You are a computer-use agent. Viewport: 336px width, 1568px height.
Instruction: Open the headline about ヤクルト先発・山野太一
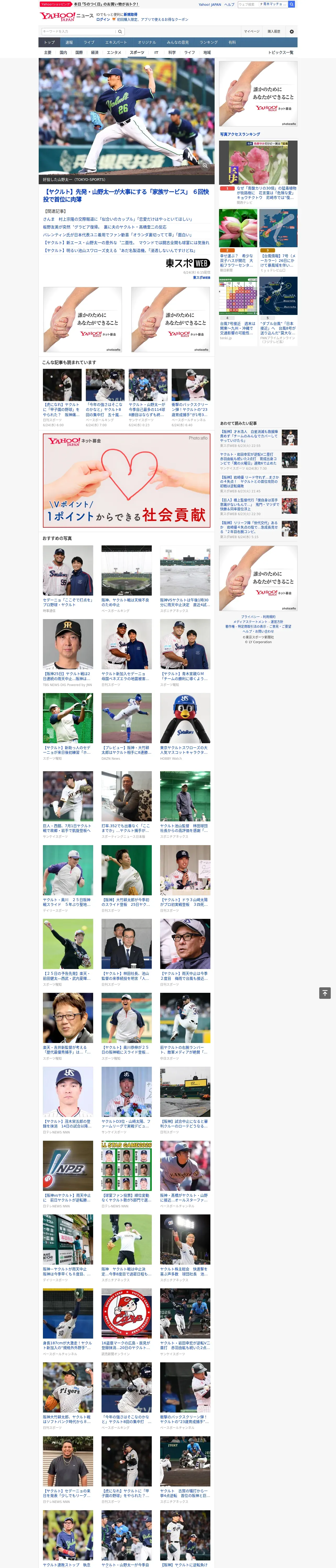(126, 195)
